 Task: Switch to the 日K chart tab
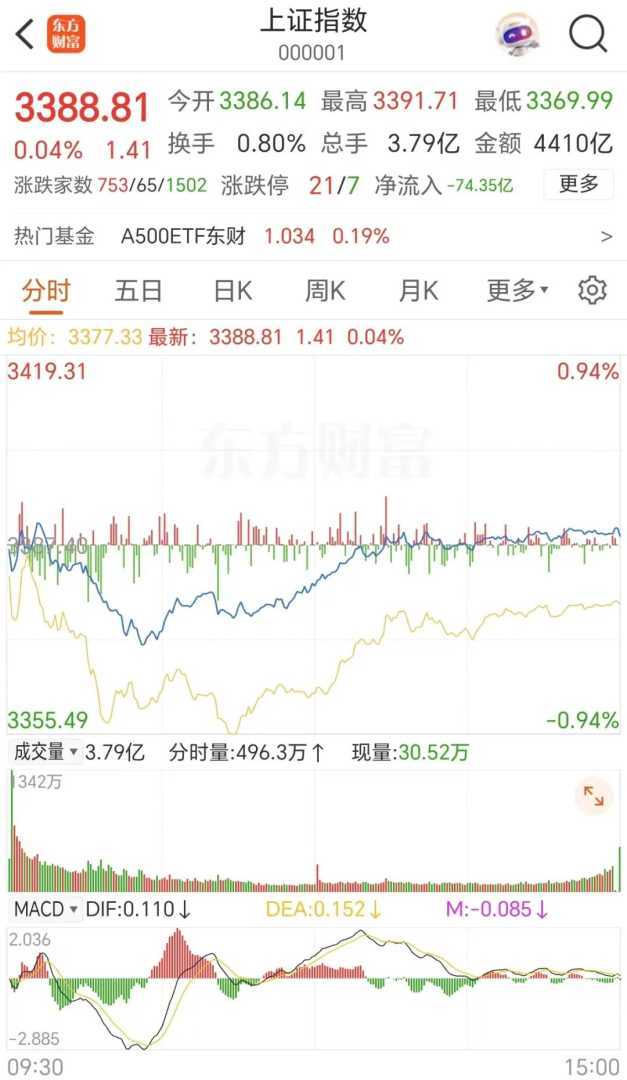(232, 291)
